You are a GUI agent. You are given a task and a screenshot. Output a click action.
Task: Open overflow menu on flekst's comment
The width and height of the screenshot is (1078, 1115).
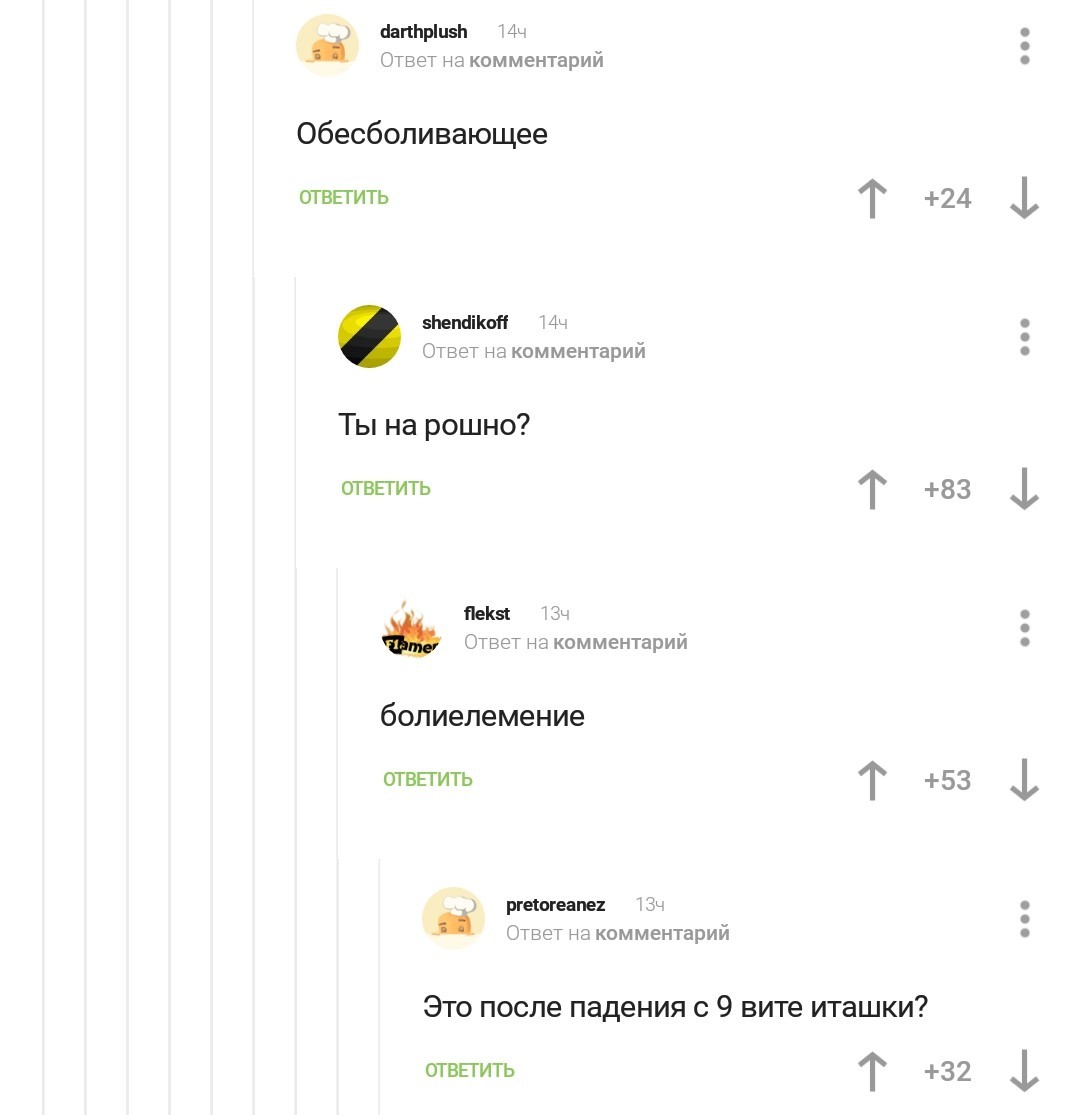[1024, 628]
